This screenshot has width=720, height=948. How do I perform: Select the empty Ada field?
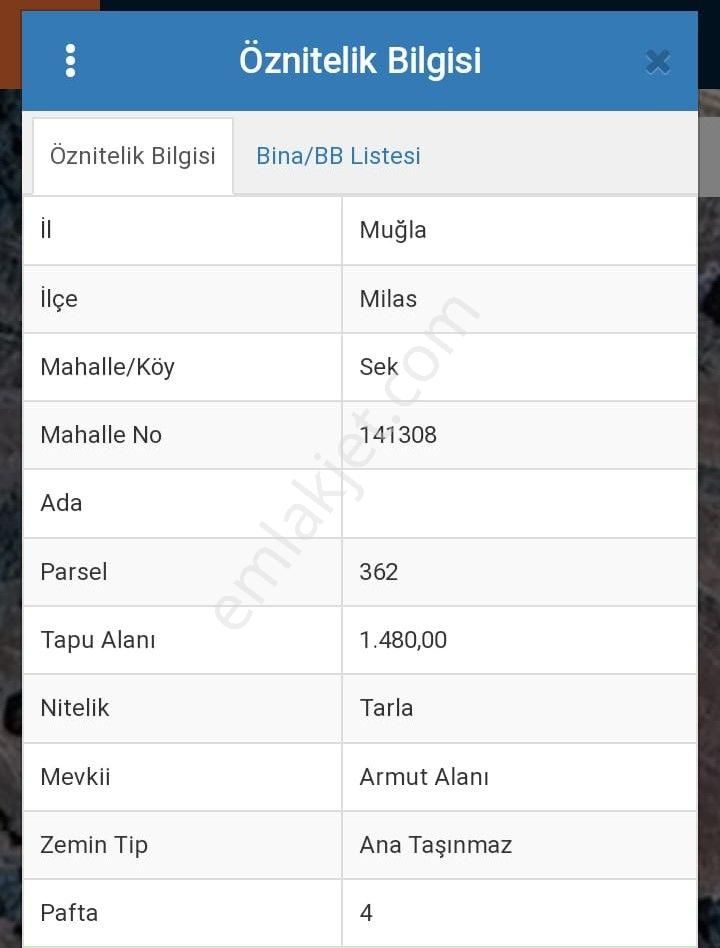519,503
